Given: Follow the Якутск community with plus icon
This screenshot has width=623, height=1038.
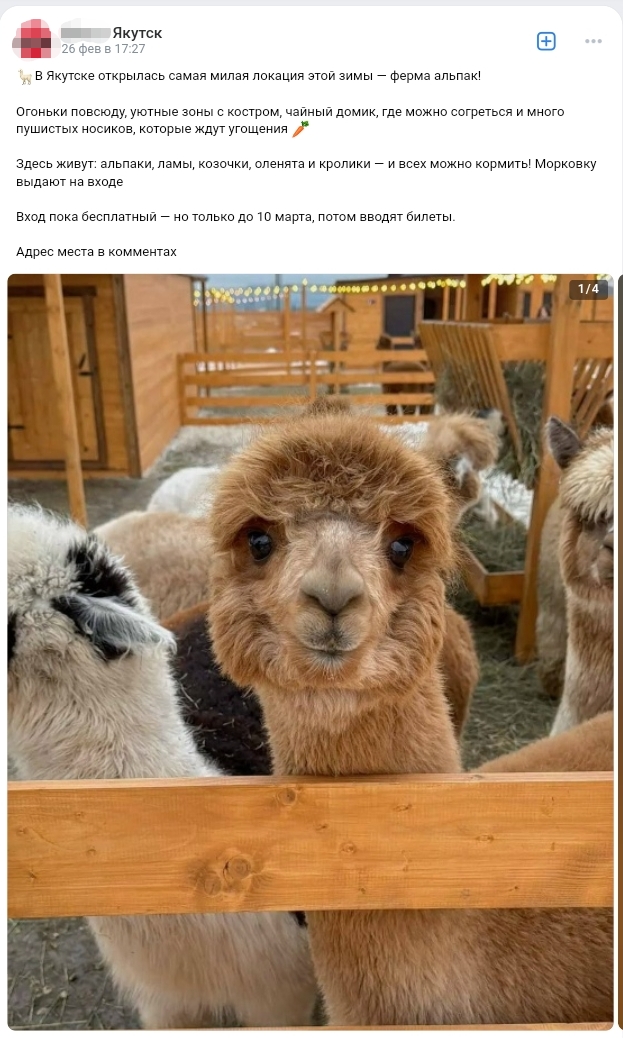Looking at the screenshot, I should pyautogui.click(x=546, y=41).
